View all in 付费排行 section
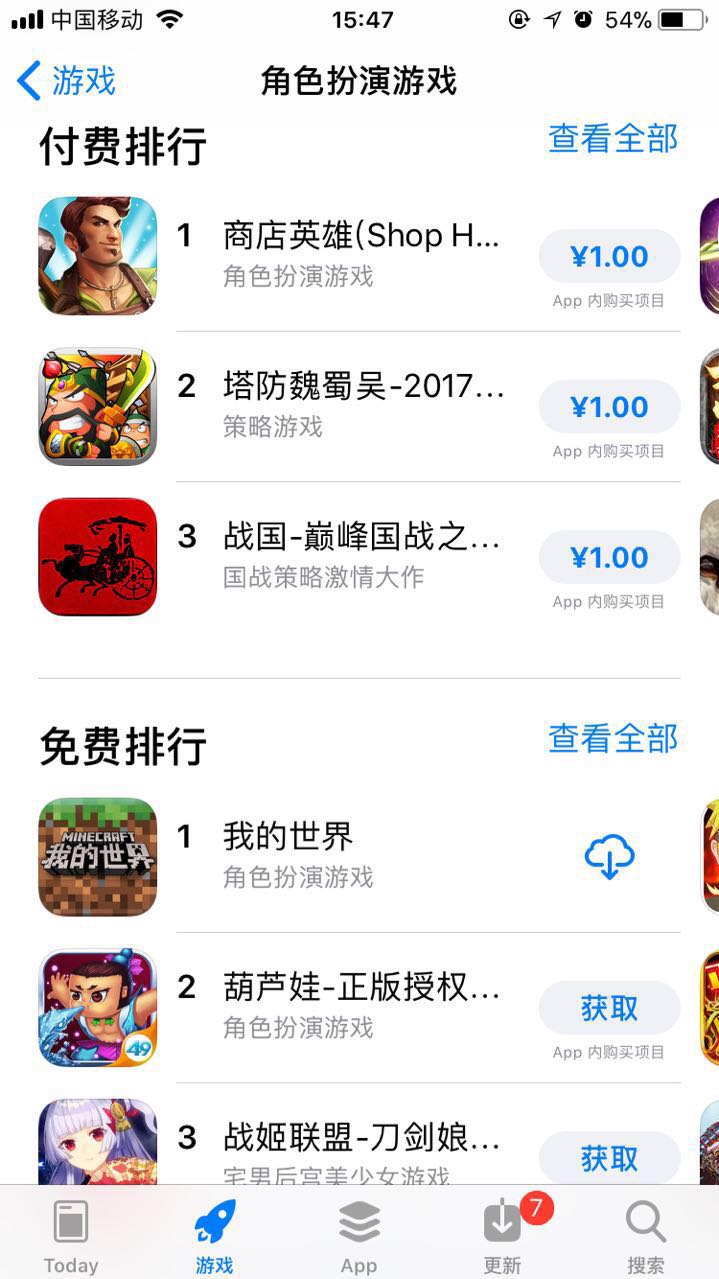 613,139
